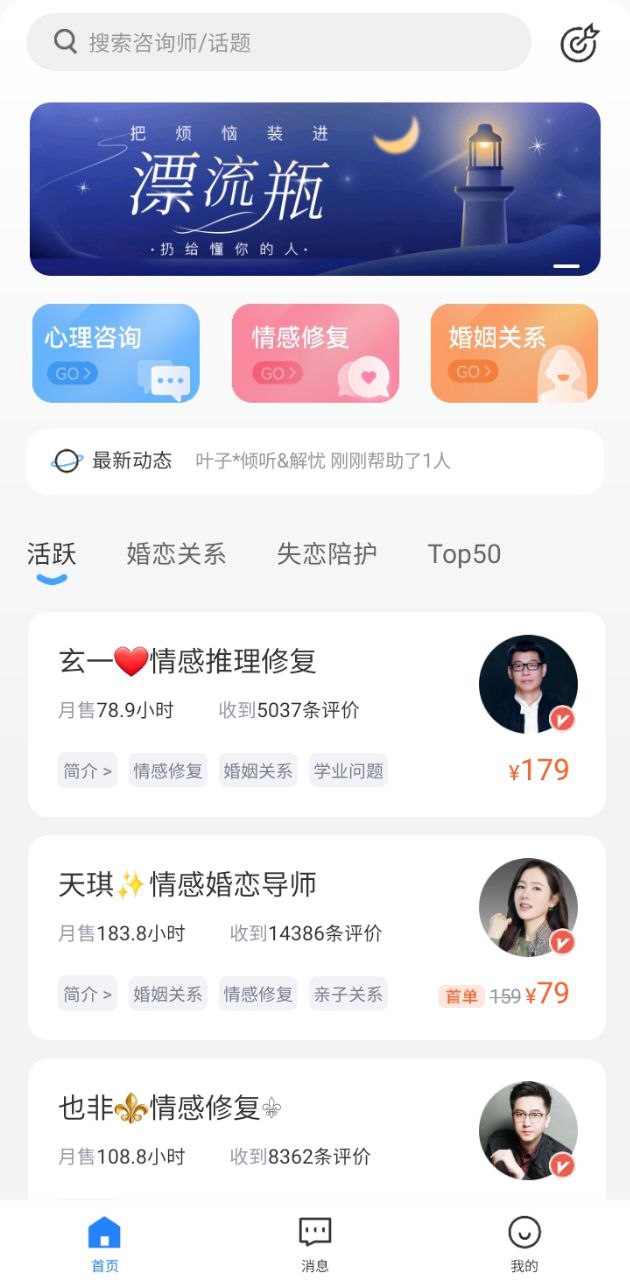630x1280 pixels.
Task: View the 最新动态 notice row
Action: (315, 461)
